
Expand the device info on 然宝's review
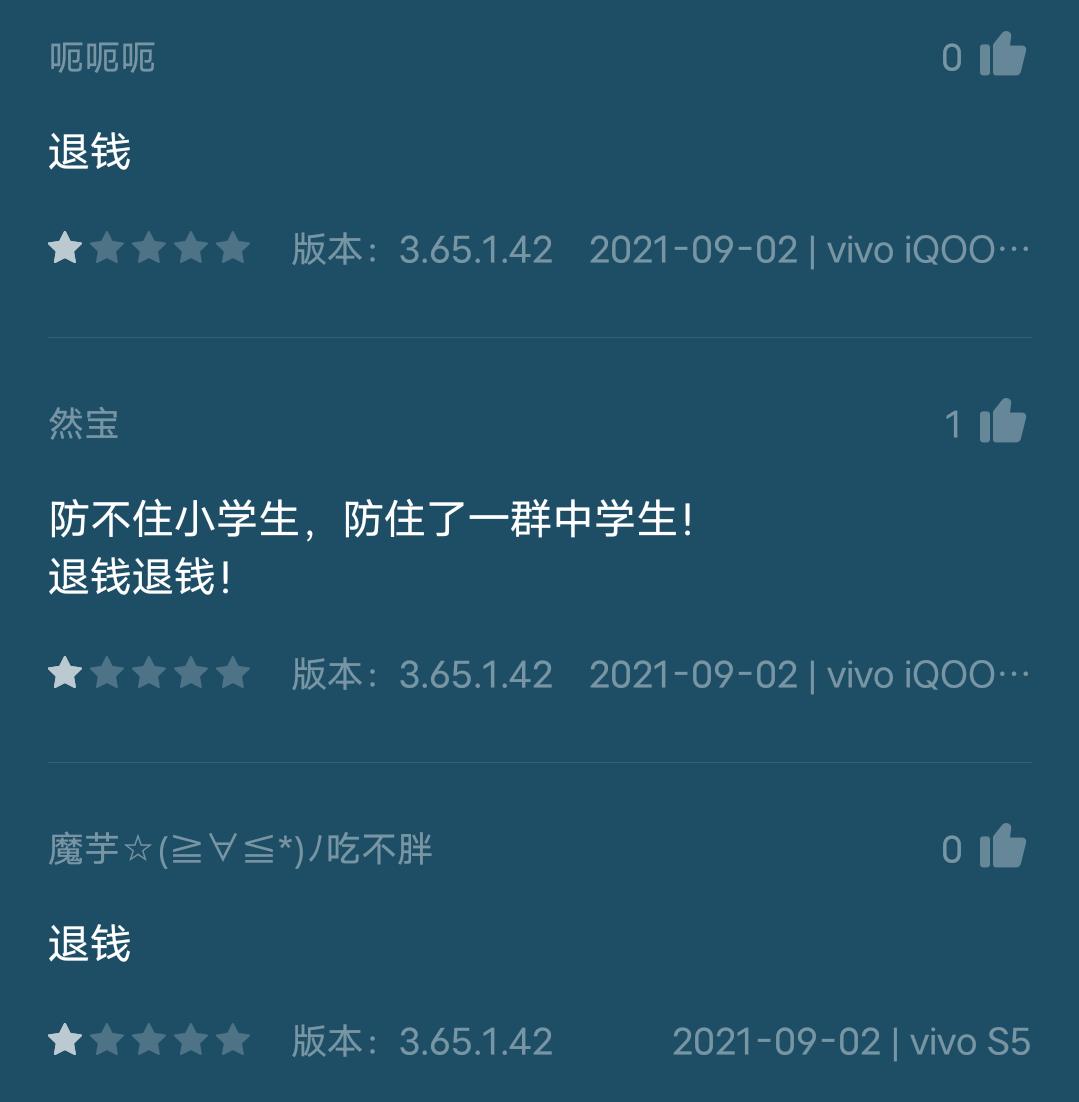coord(925,673)
